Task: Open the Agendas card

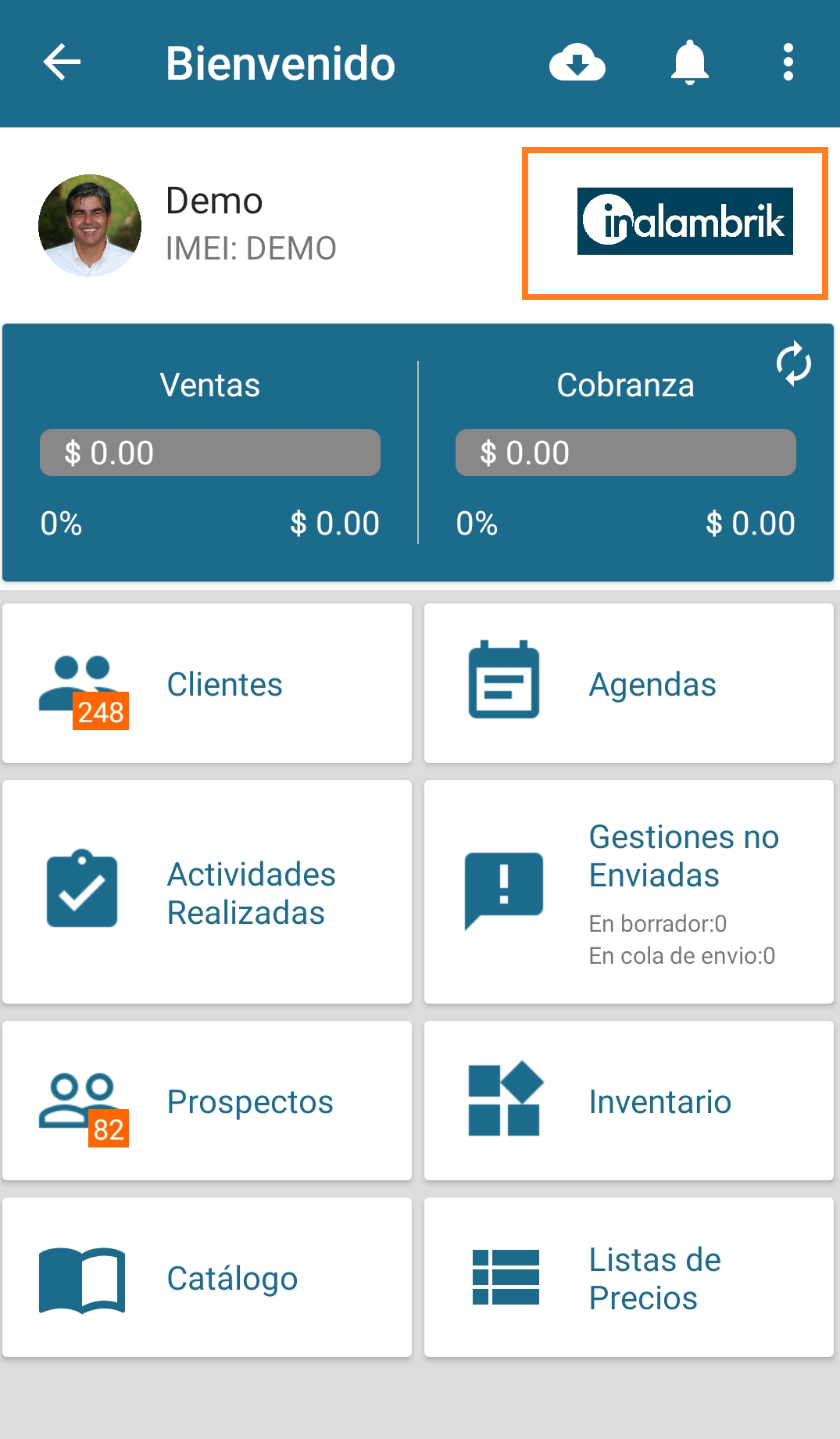Action: [629, 684]
